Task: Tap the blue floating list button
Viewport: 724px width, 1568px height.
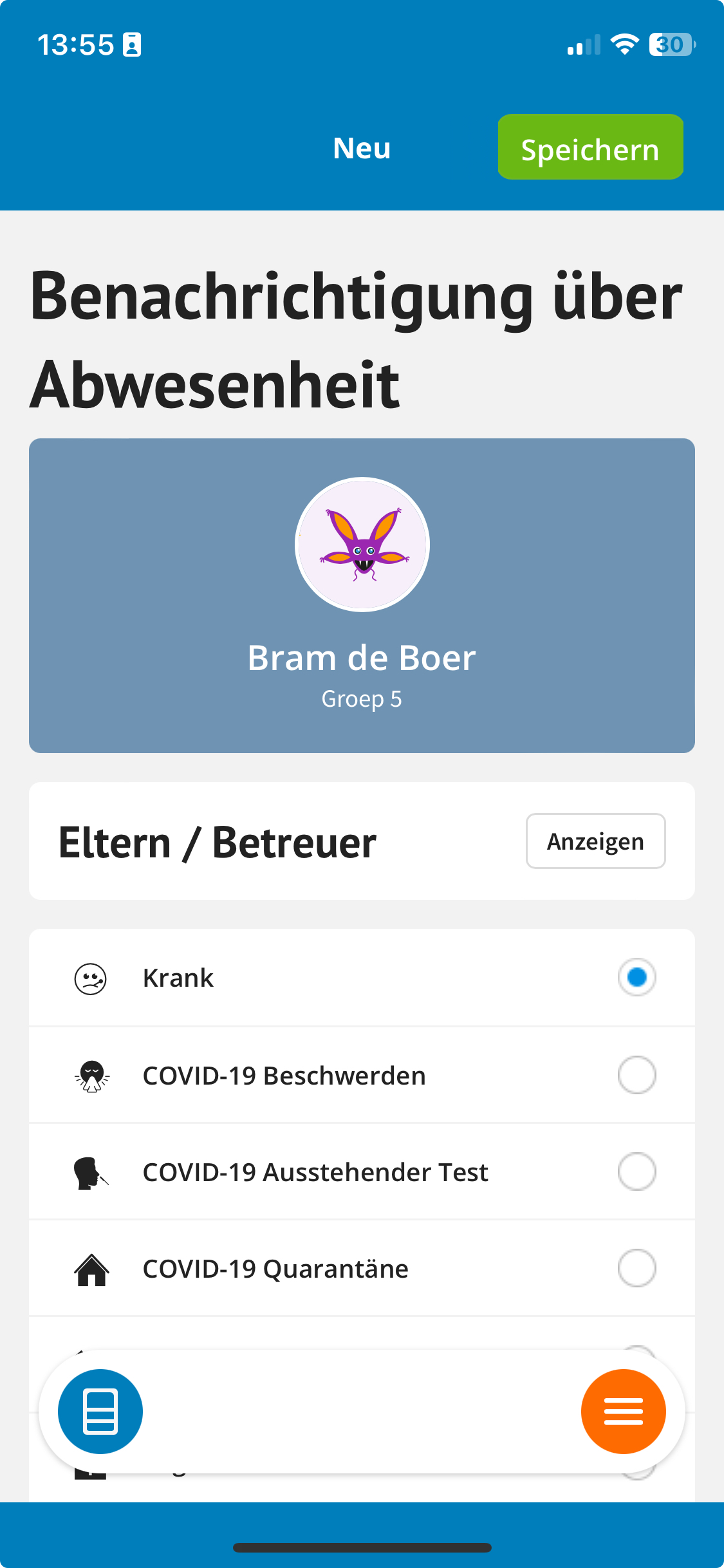Action: tap(100, 1412)
